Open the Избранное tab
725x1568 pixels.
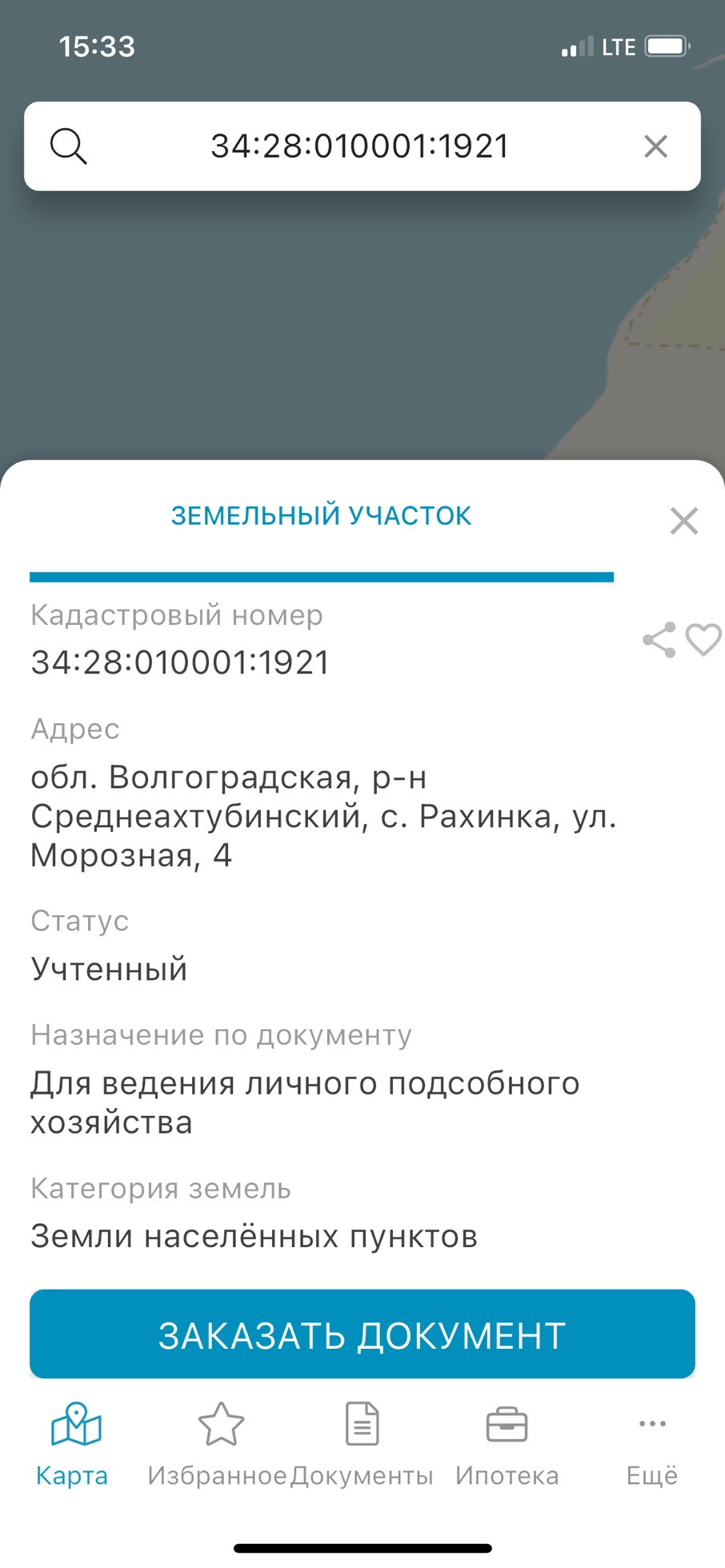pyautogui.click(x=218, y=1445)
